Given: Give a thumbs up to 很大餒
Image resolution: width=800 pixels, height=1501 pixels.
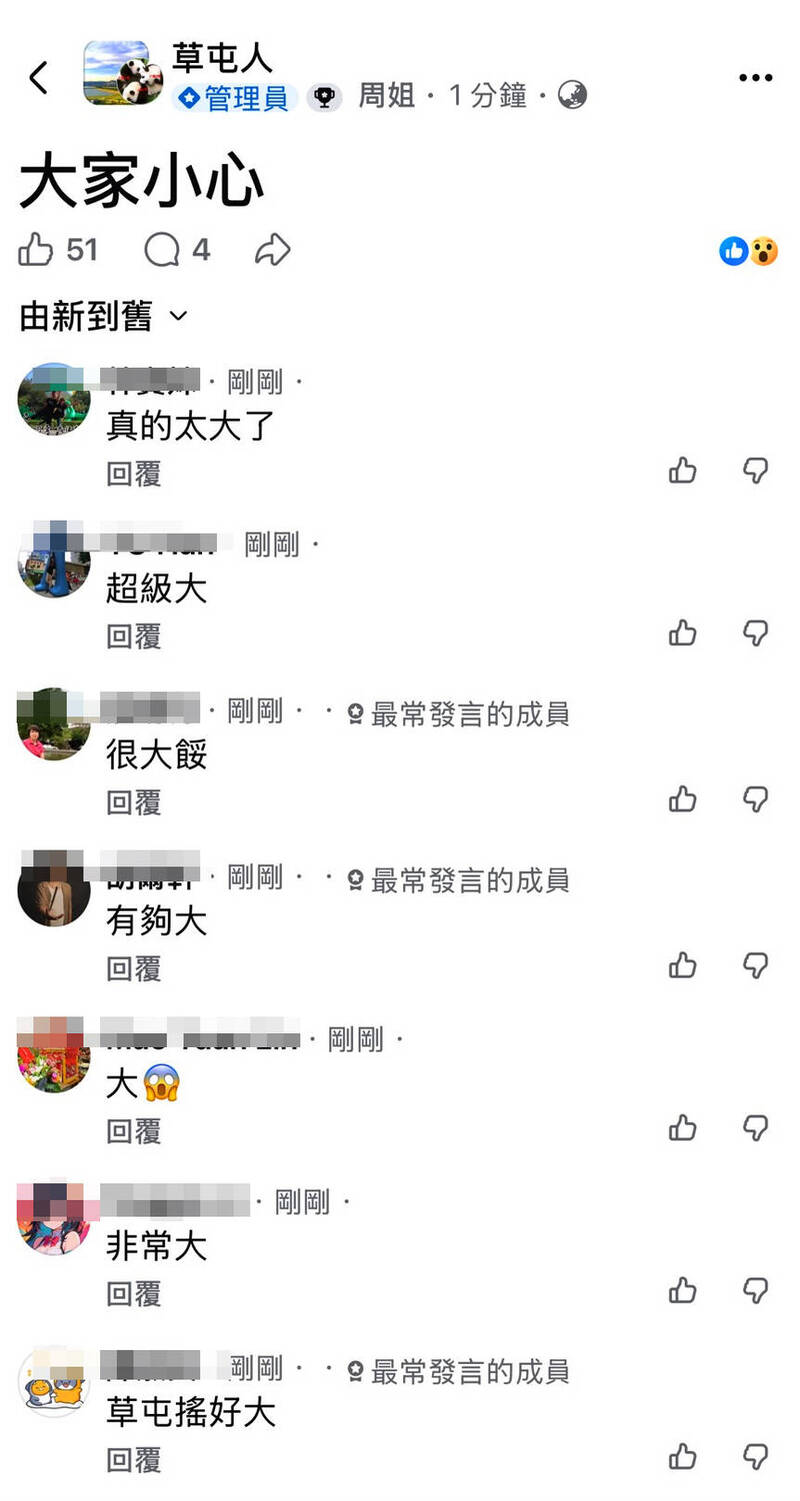Looking at the screenshot, I should (683, 799).
